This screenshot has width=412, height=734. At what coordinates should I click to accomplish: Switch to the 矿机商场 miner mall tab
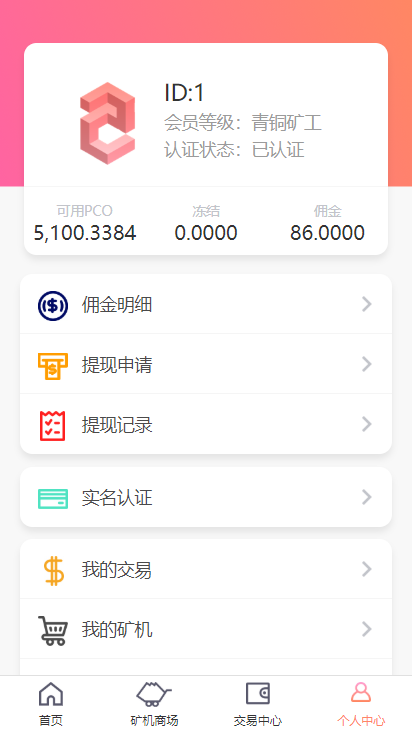pyautogui.click(x=154, y=705)
